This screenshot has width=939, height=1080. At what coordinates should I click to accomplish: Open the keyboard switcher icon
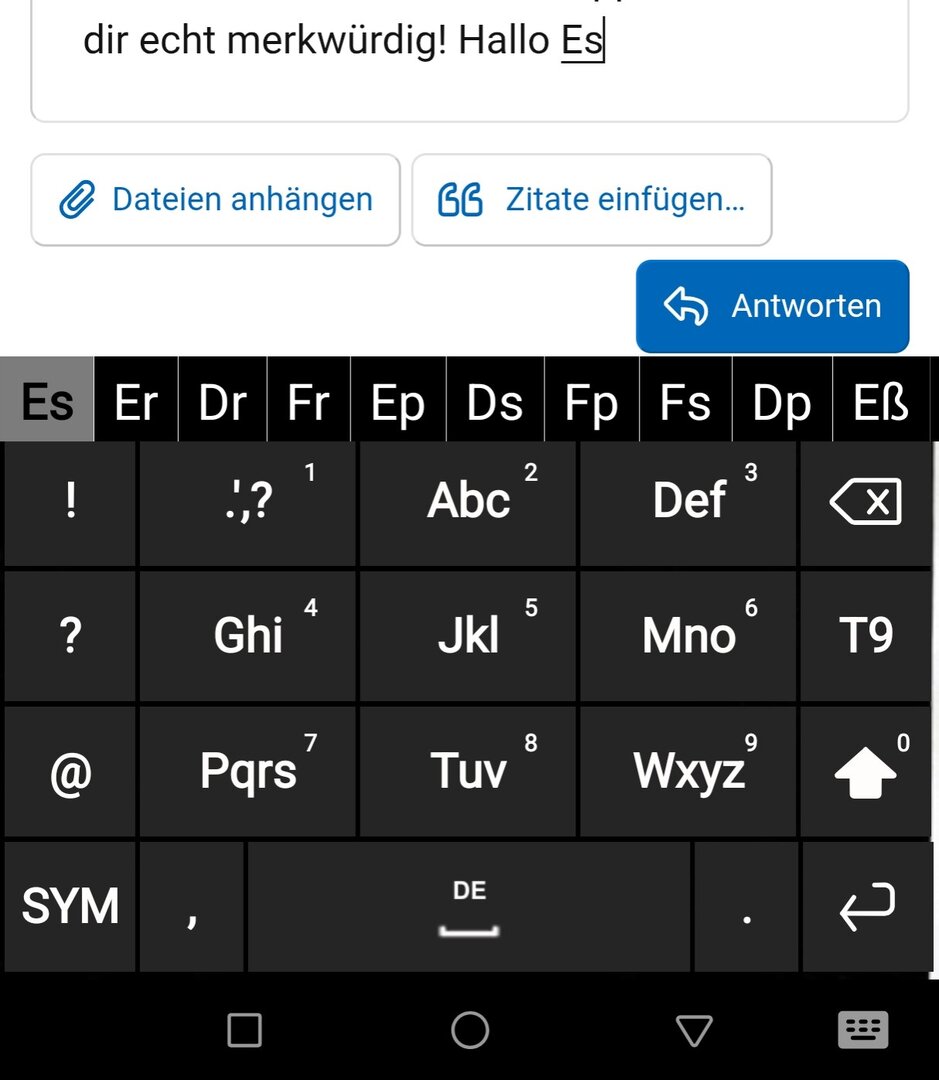pyautogui.click(x=862, y=1029)
